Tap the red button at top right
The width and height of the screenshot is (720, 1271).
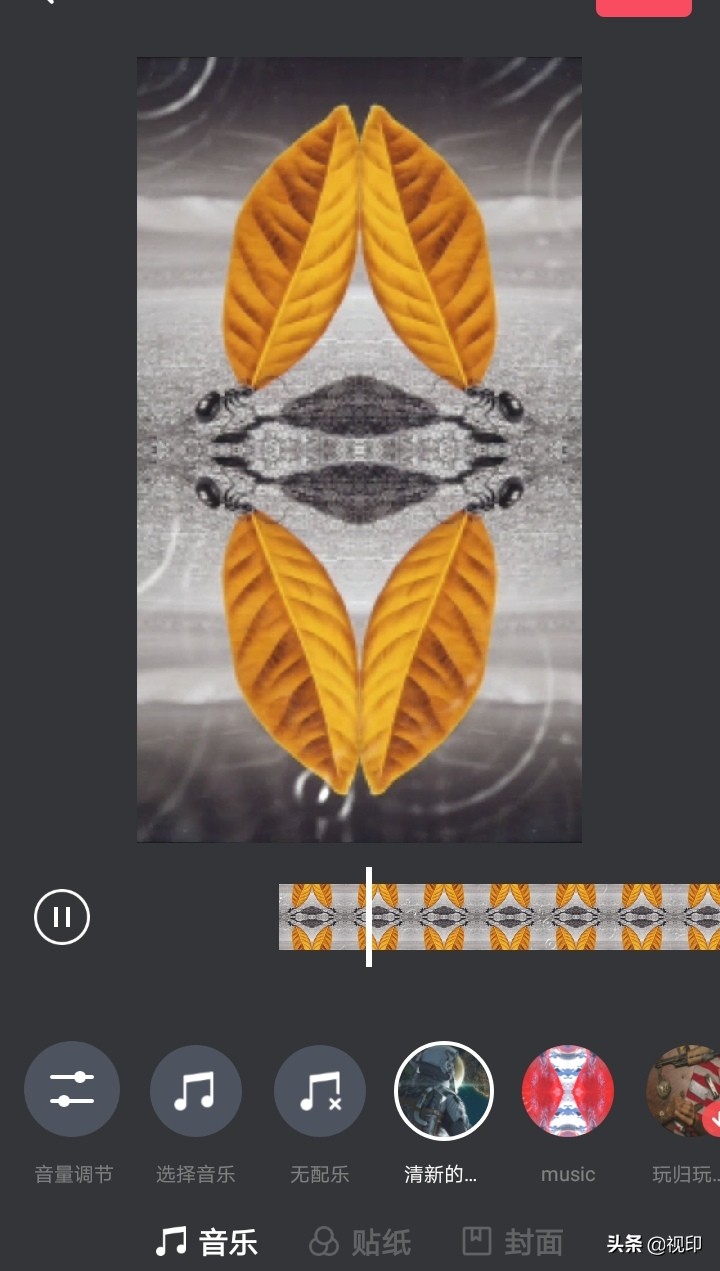point(643,6)
